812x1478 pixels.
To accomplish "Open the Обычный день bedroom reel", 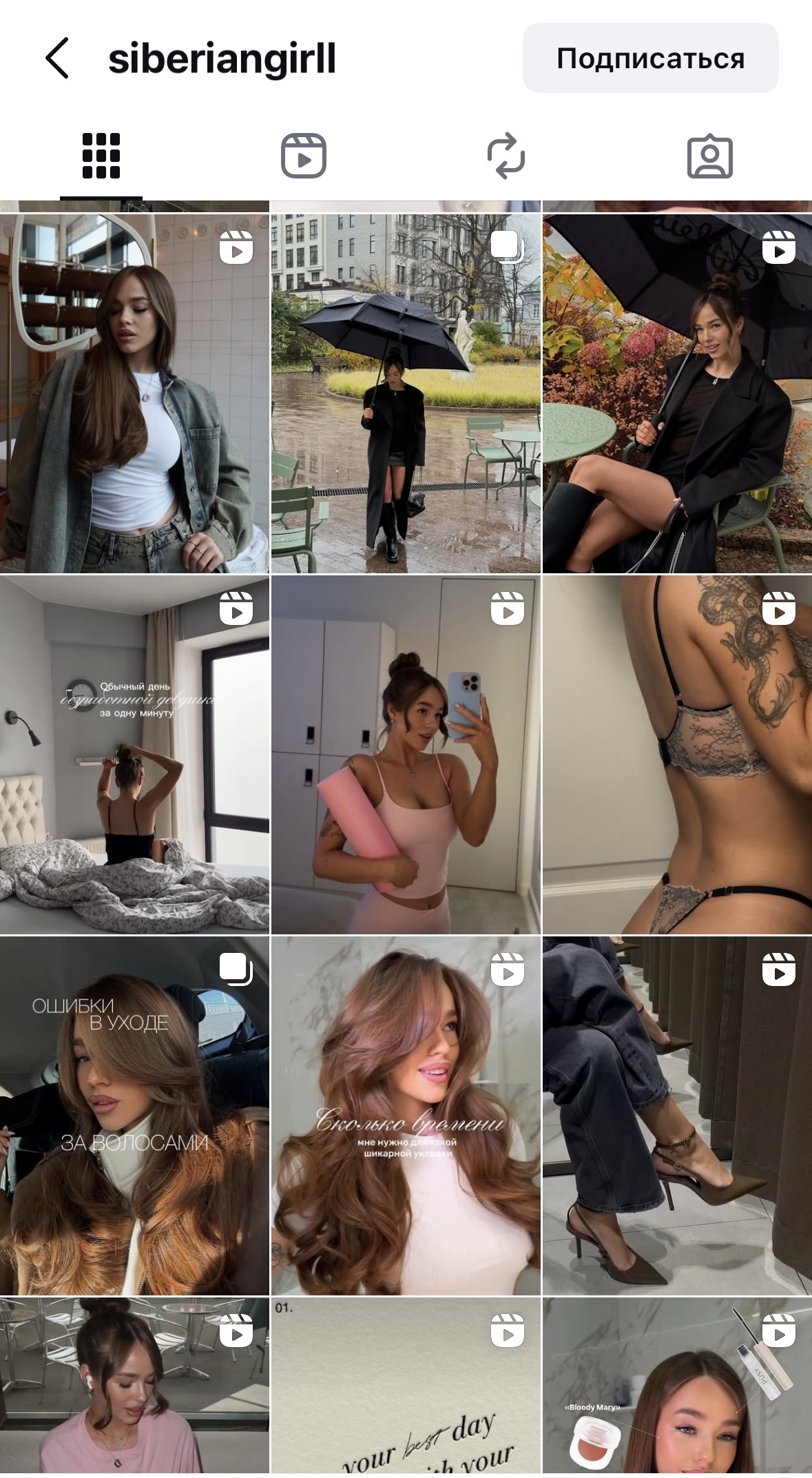I will pos(134,755).
